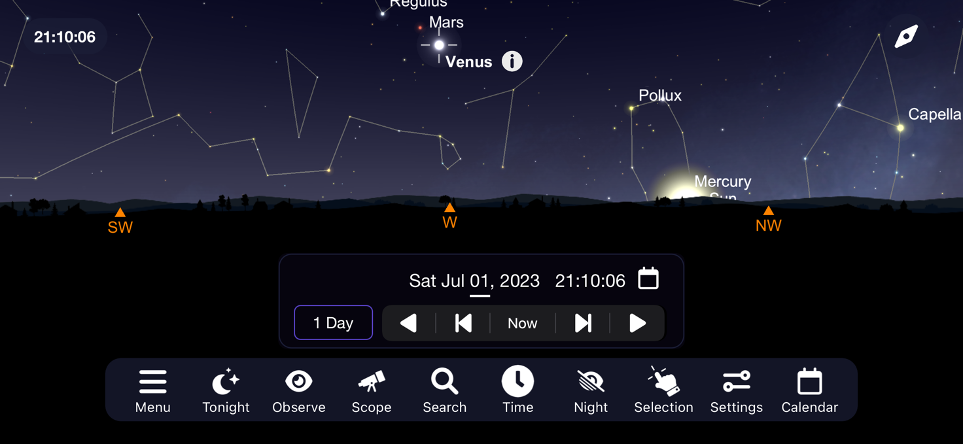Open the compass orientation button
The image size is (964, 444).
click(x=906, y=37)
